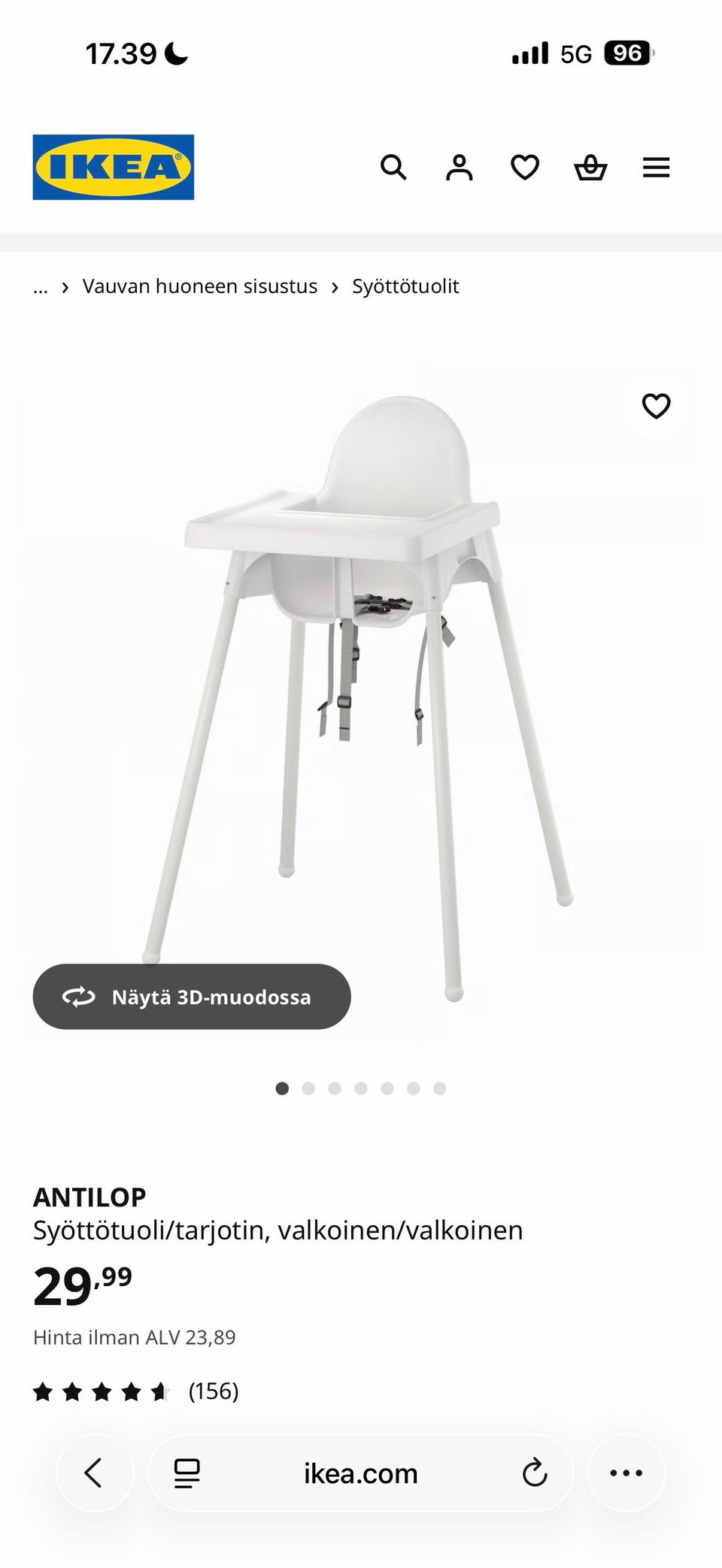Open the ANTILOP product image
Viewport: 722px width, 1568px height.
[361, 677]
